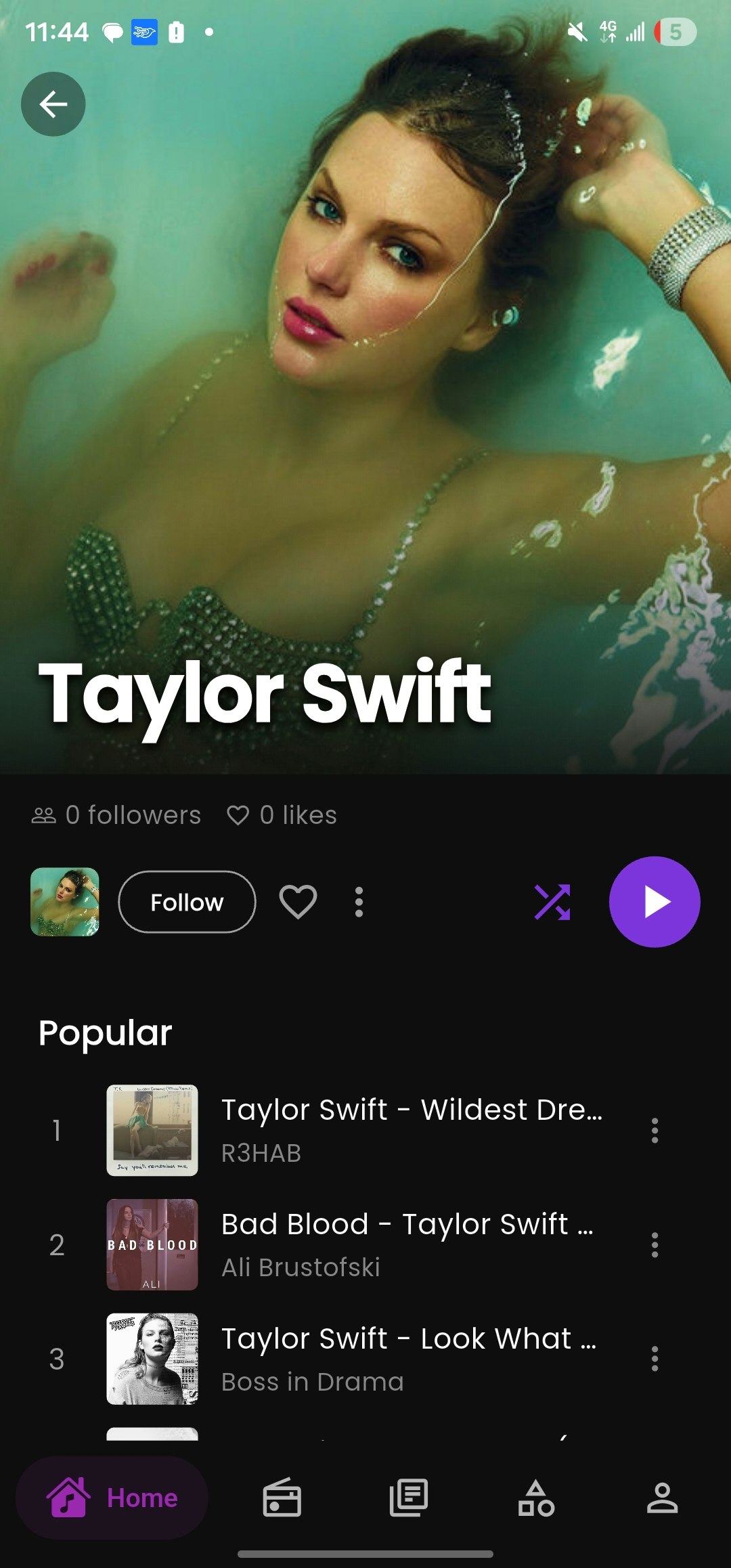Screen dimensions: 731x1568
Task: Play Taylor Swift's songs with purple button
Action: pos(654,902)
